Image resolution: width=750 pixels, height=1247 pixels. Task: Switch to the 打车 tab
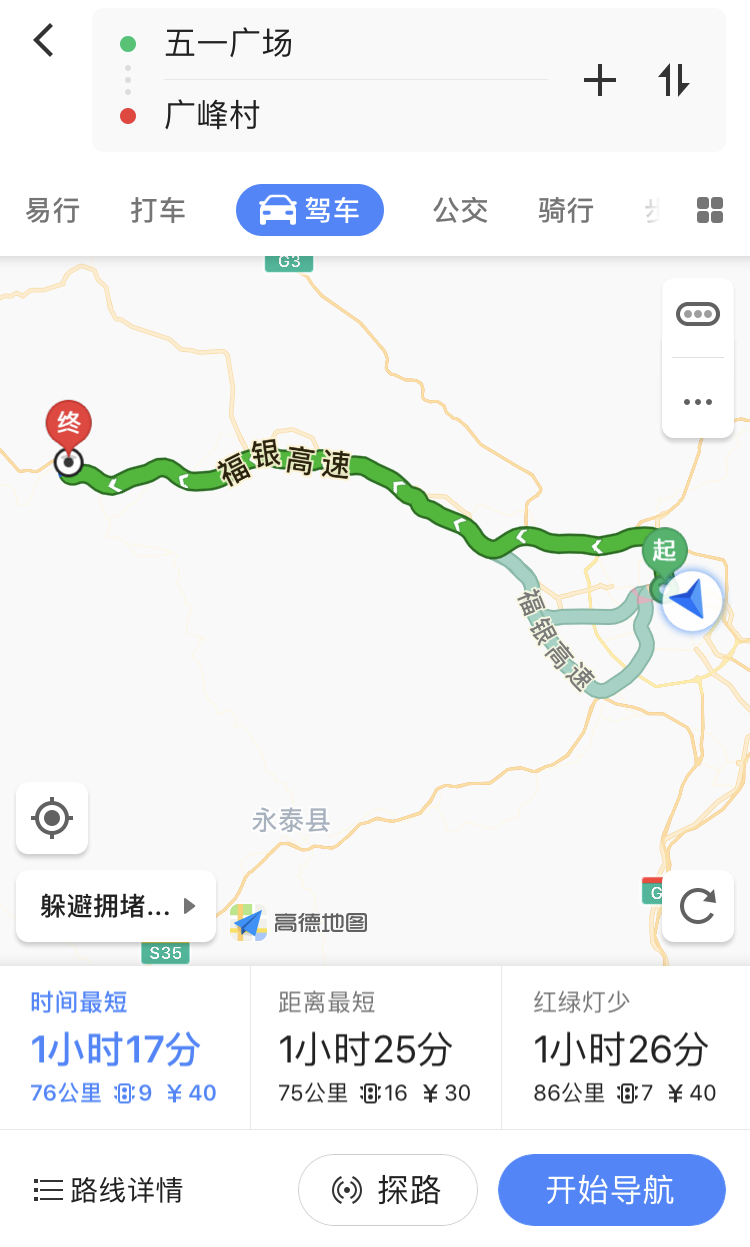point(158,210)
